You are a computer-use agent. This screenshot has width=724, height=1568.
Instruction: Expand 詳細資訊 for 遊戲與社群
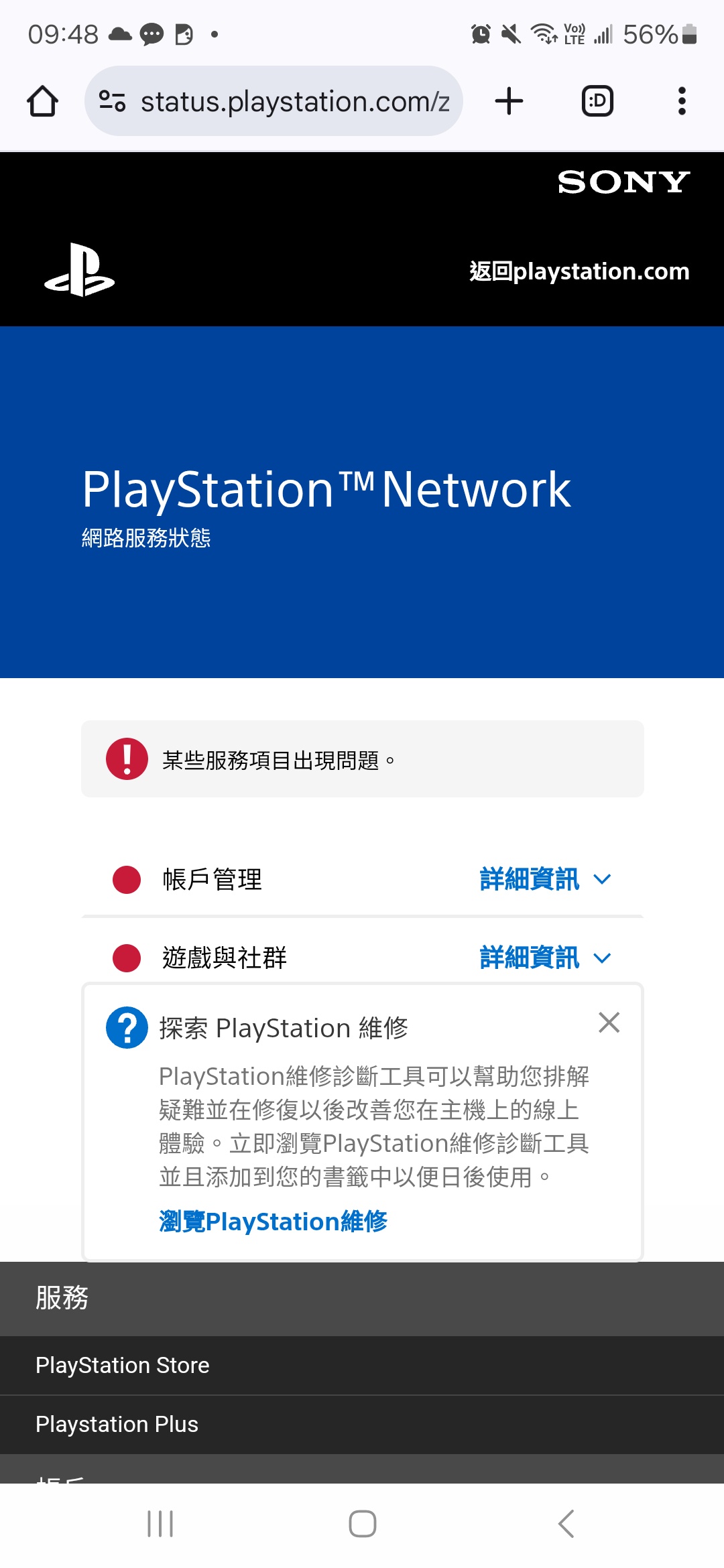point(544,958)
